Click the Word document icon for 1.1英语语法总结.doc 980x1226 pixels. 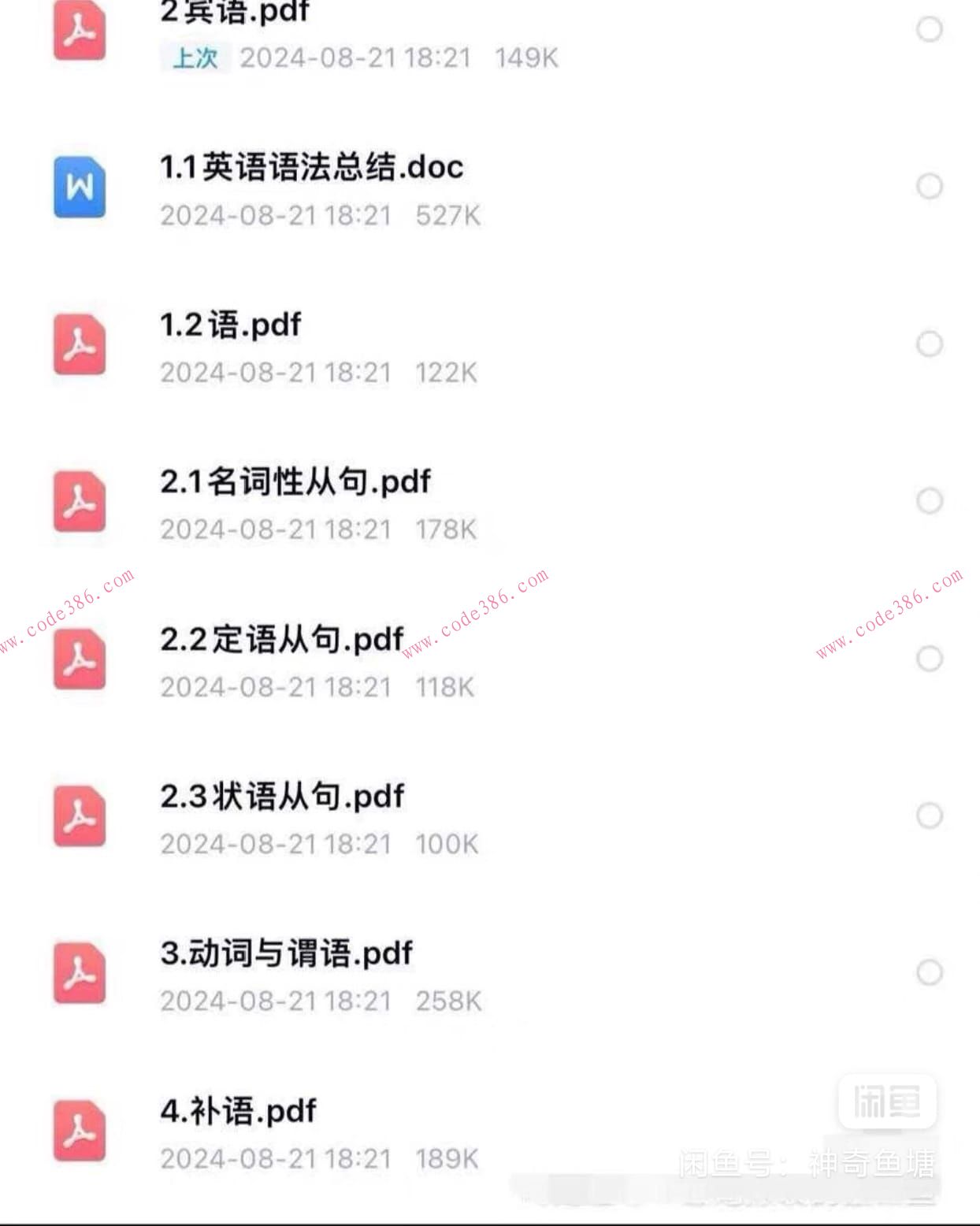[x=80, y=188]
